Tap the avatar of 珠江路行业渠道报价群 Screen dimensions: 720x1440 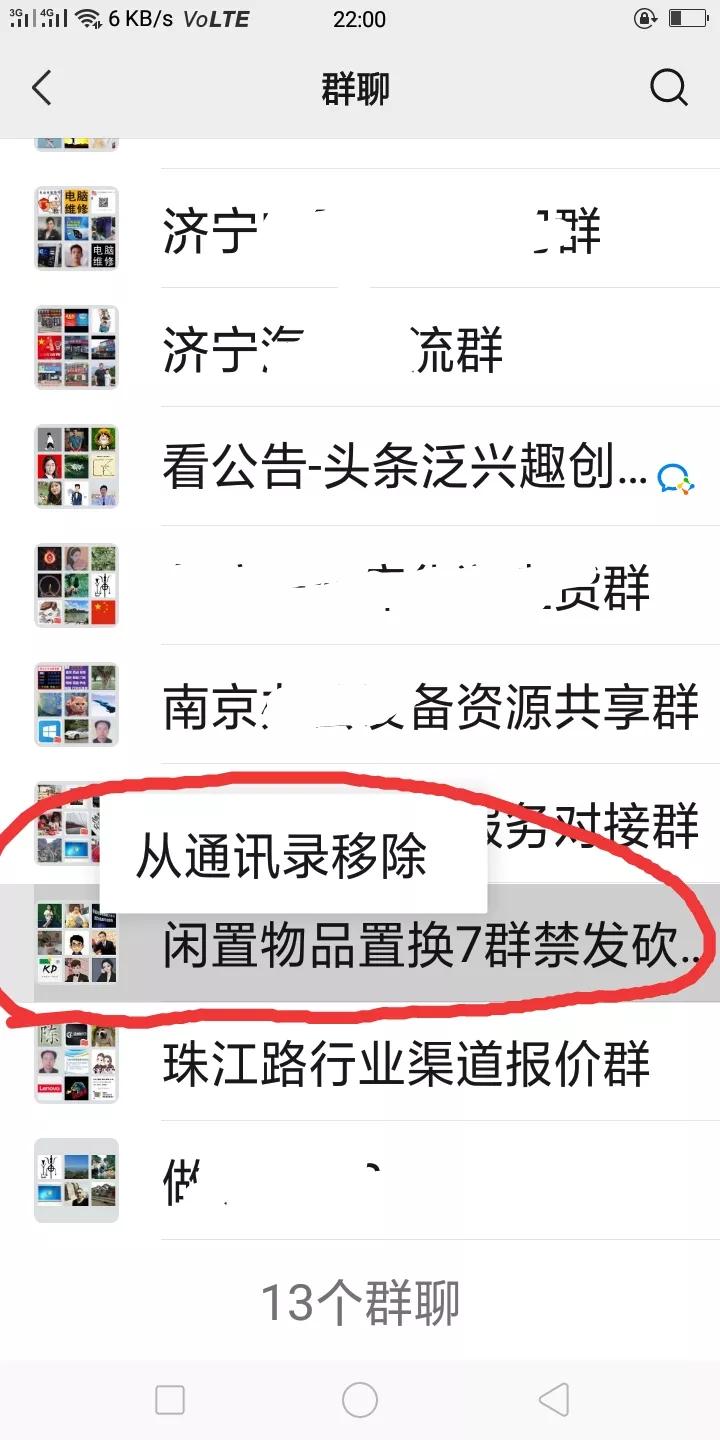click(x=76, y=1062)
